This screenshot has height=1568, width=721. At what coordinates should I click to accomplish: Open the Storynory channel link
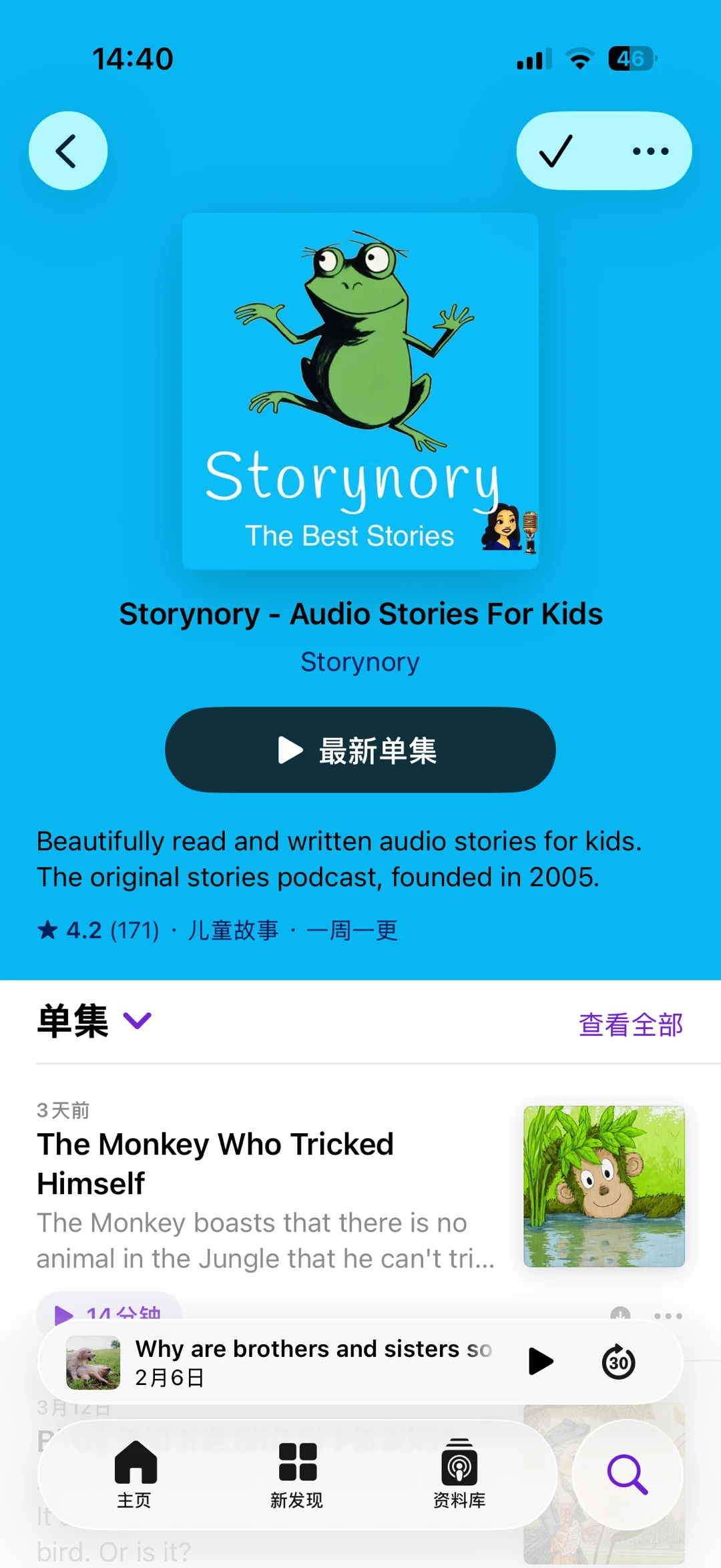click(x=360, y=662)
